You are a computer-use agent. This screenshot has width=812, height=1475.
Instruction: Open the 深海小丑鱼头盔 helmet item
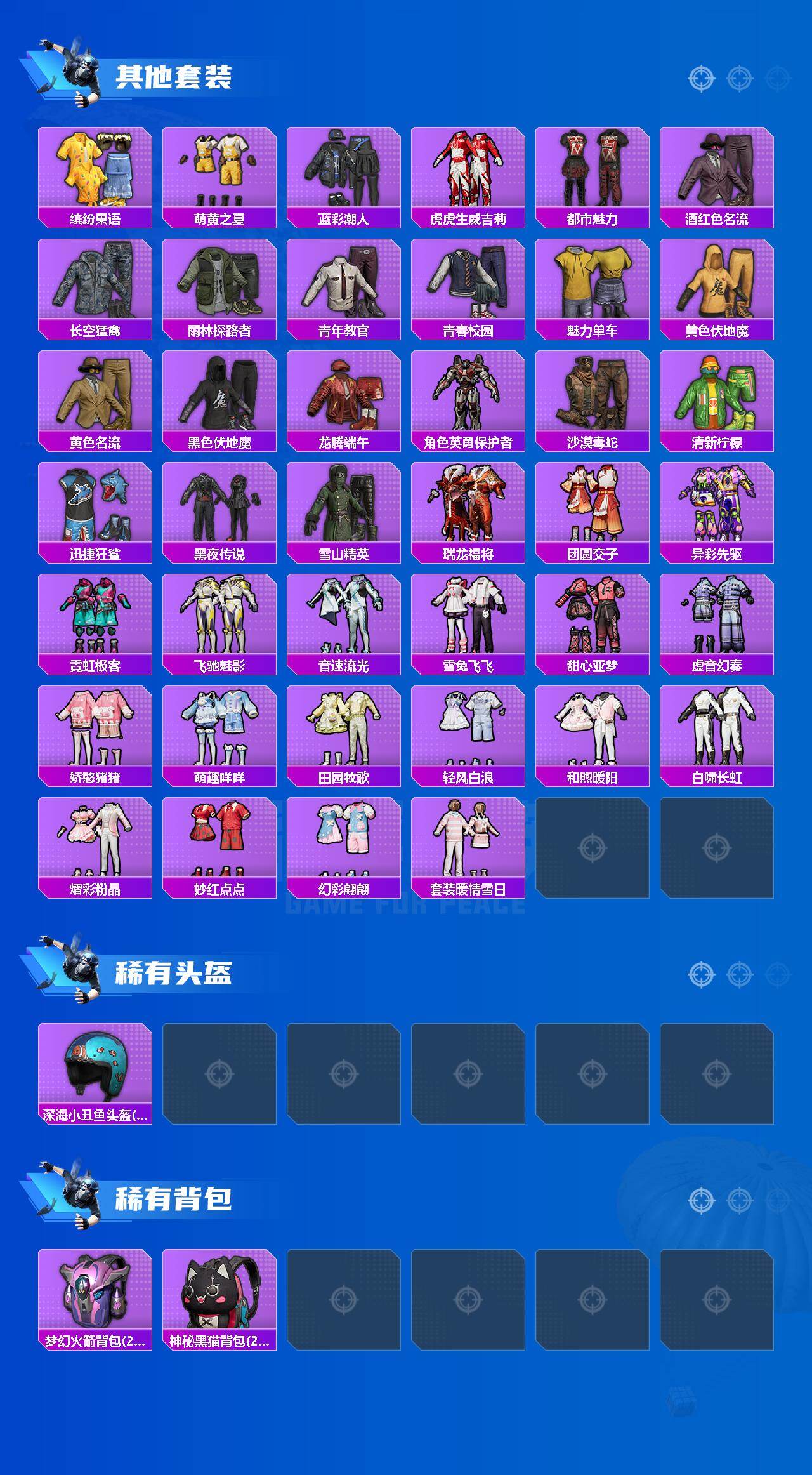coord(94,1073)
